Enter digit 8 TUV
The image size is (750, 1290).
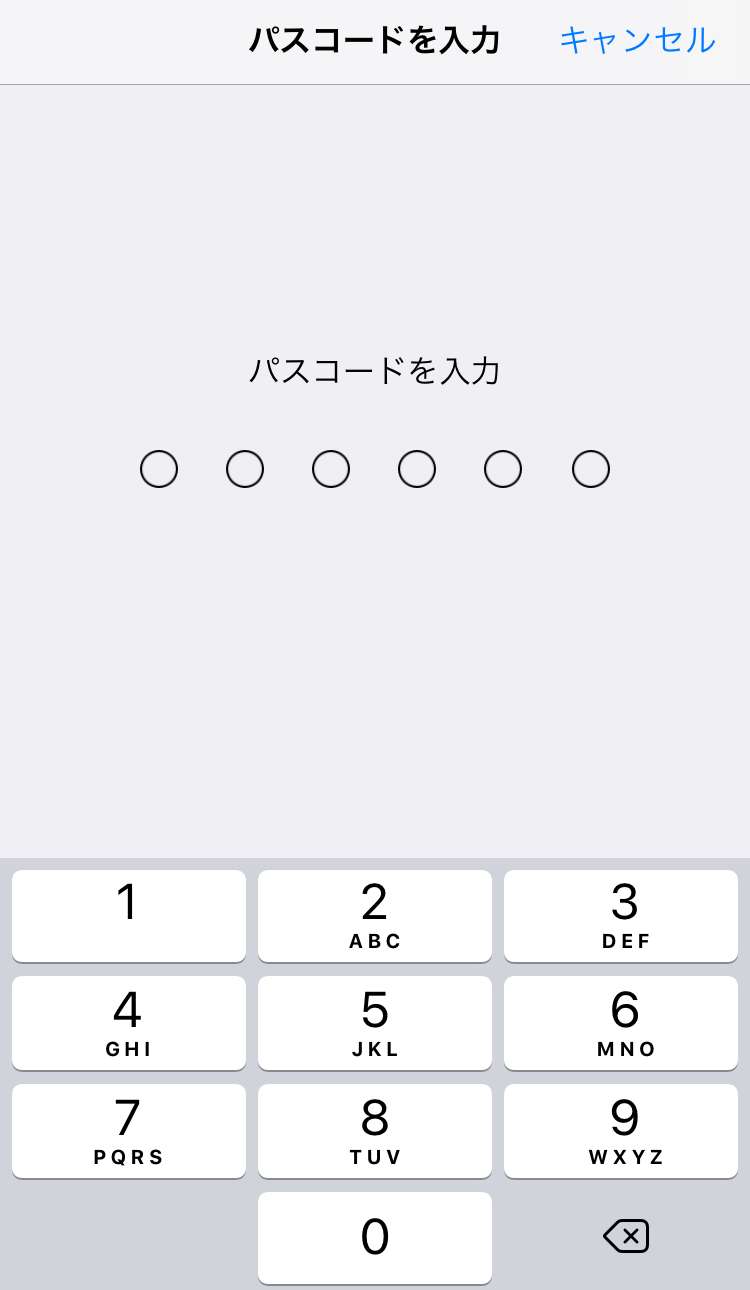coord(375,1130)
